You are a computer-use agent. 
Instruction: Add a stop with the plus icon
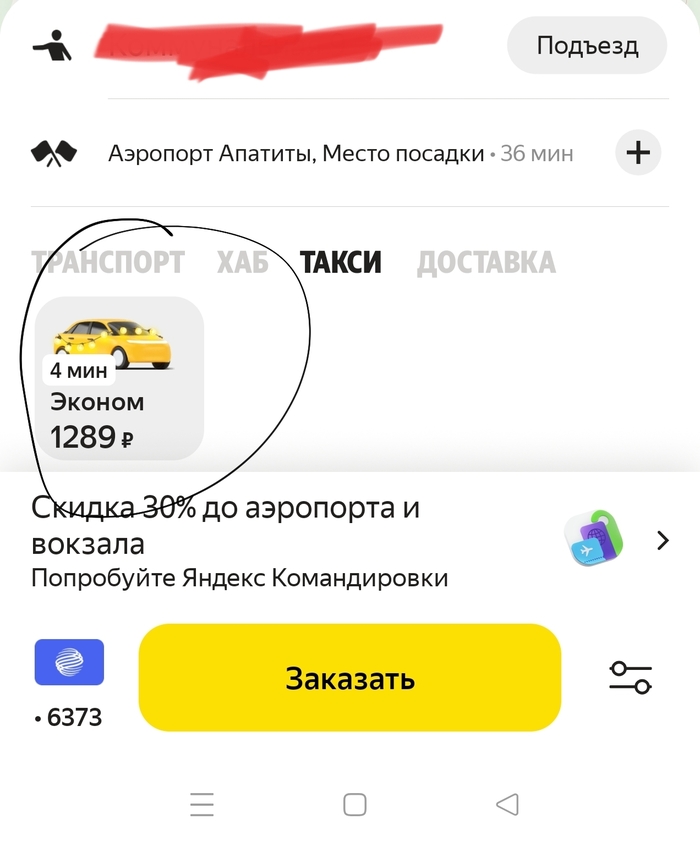(x=637, y=153)
